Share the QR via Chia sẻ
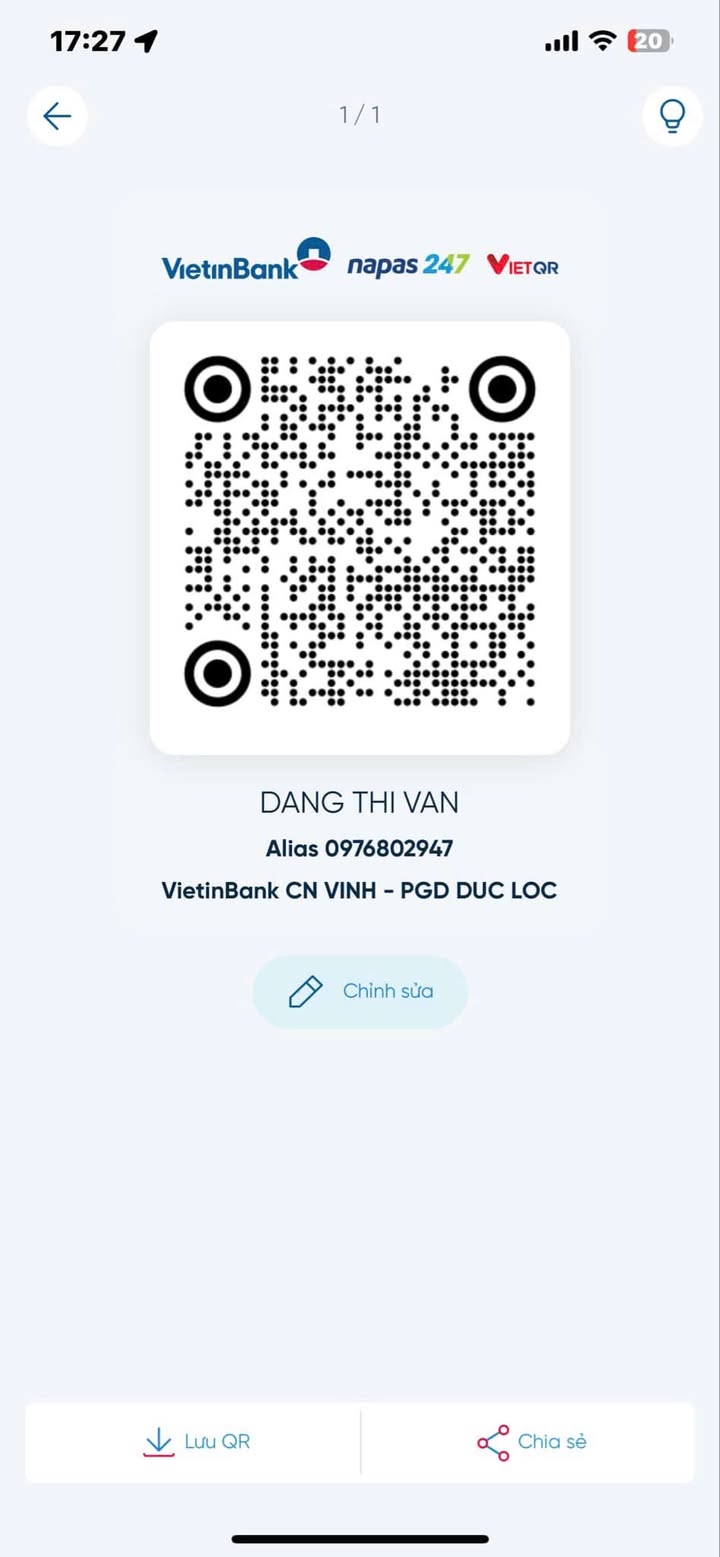This screenshot has height=1557, width=720. [x=530, y=1441]
